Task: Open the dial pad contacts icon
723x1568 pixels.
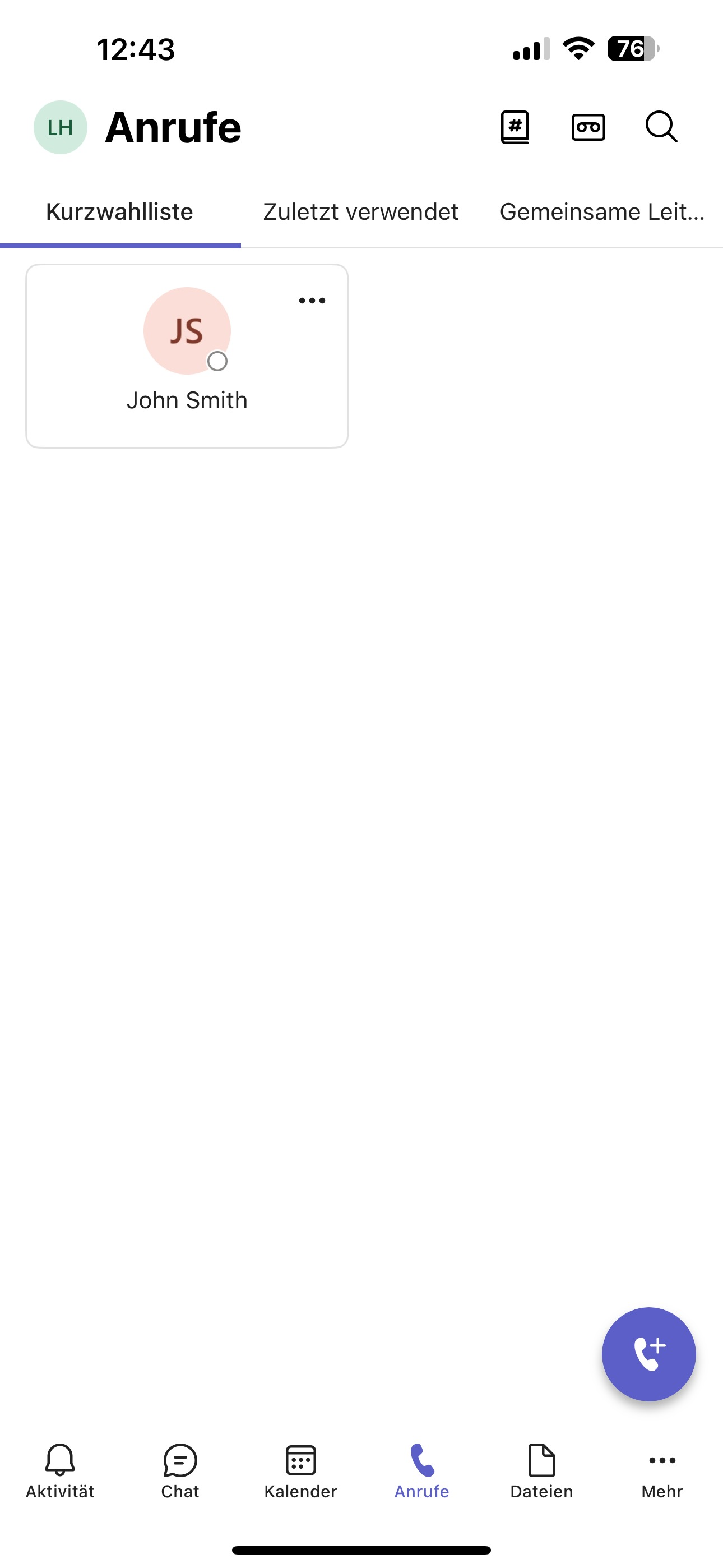Action: pos(515,127)
